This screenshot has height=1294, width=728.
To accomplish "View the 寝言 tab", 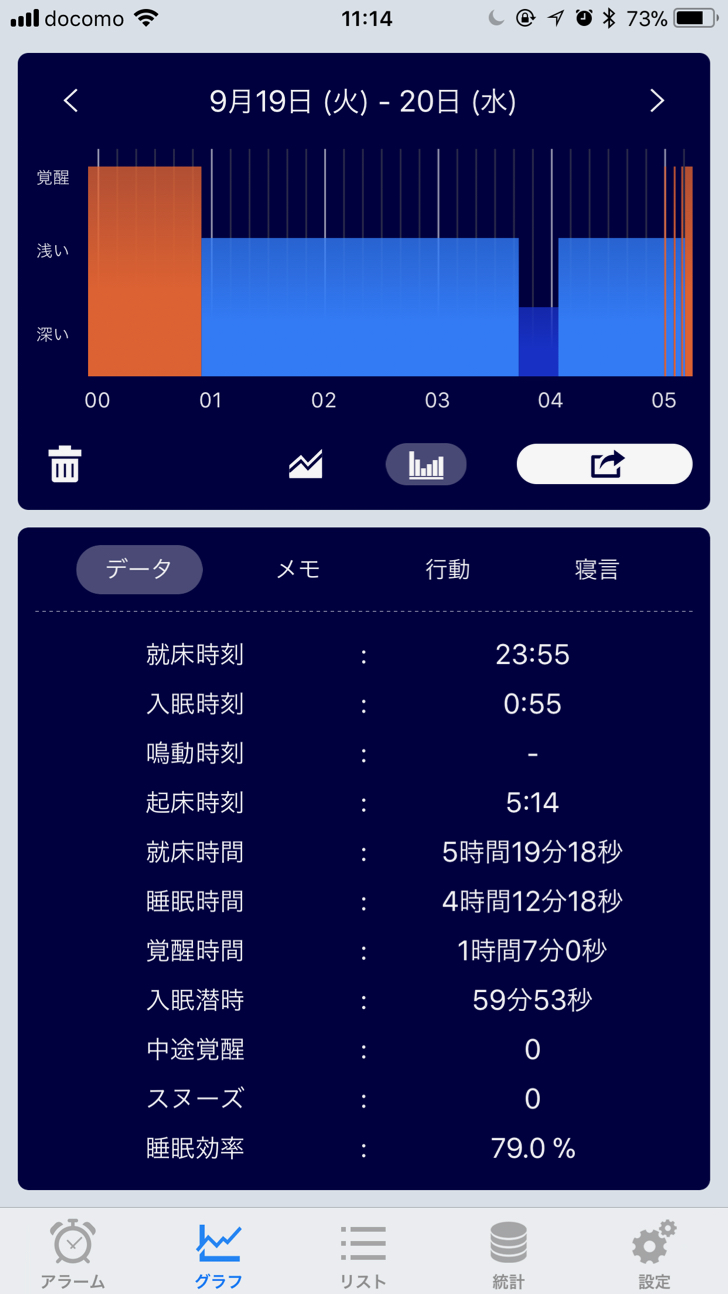I will [x=597, y=569].
